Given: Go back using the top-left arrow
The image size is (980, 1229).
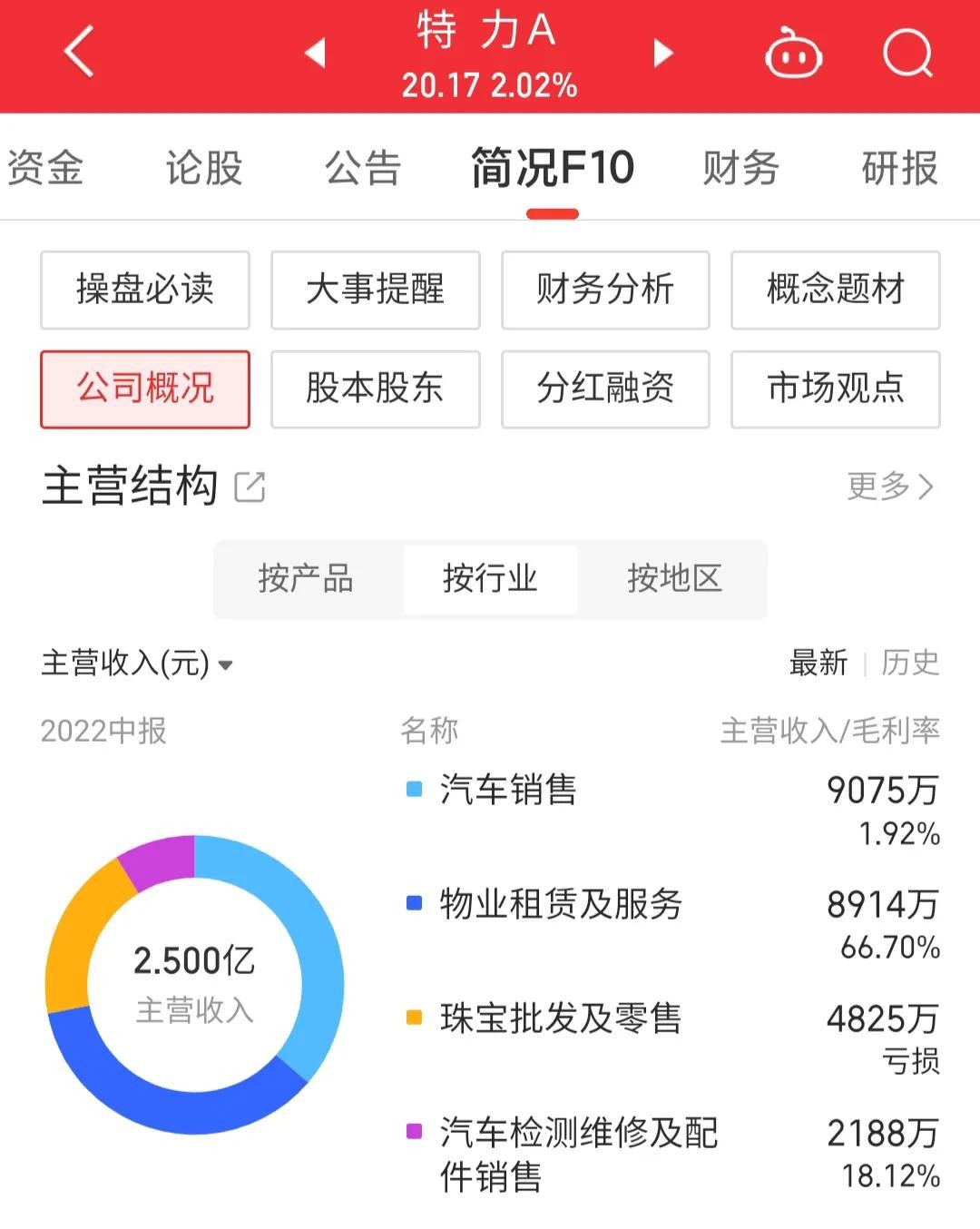Looking at the screenshot, I should (80, 52).
